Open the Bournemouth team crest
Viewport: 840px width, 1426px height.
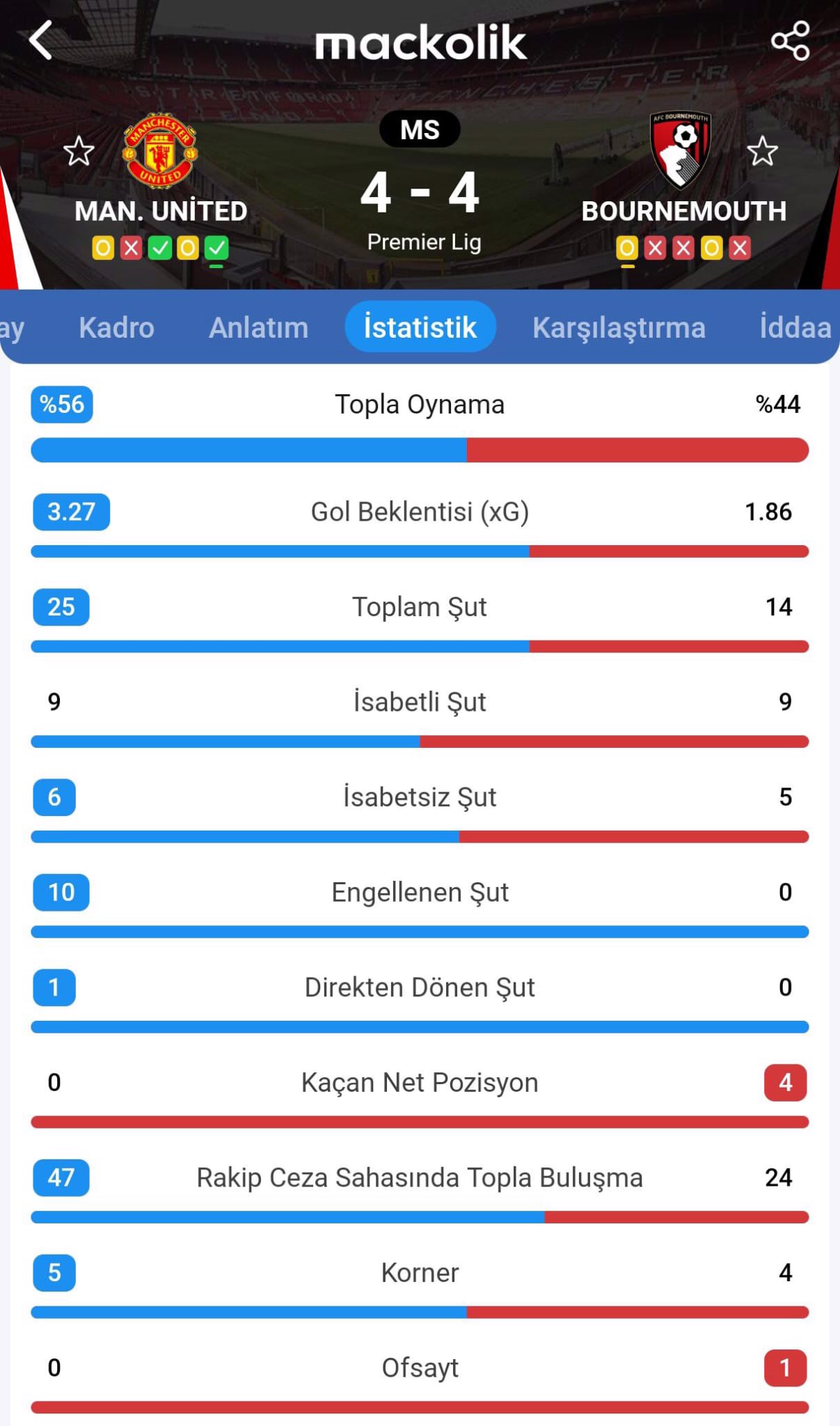pyautogui.click(x=680, y=150)
